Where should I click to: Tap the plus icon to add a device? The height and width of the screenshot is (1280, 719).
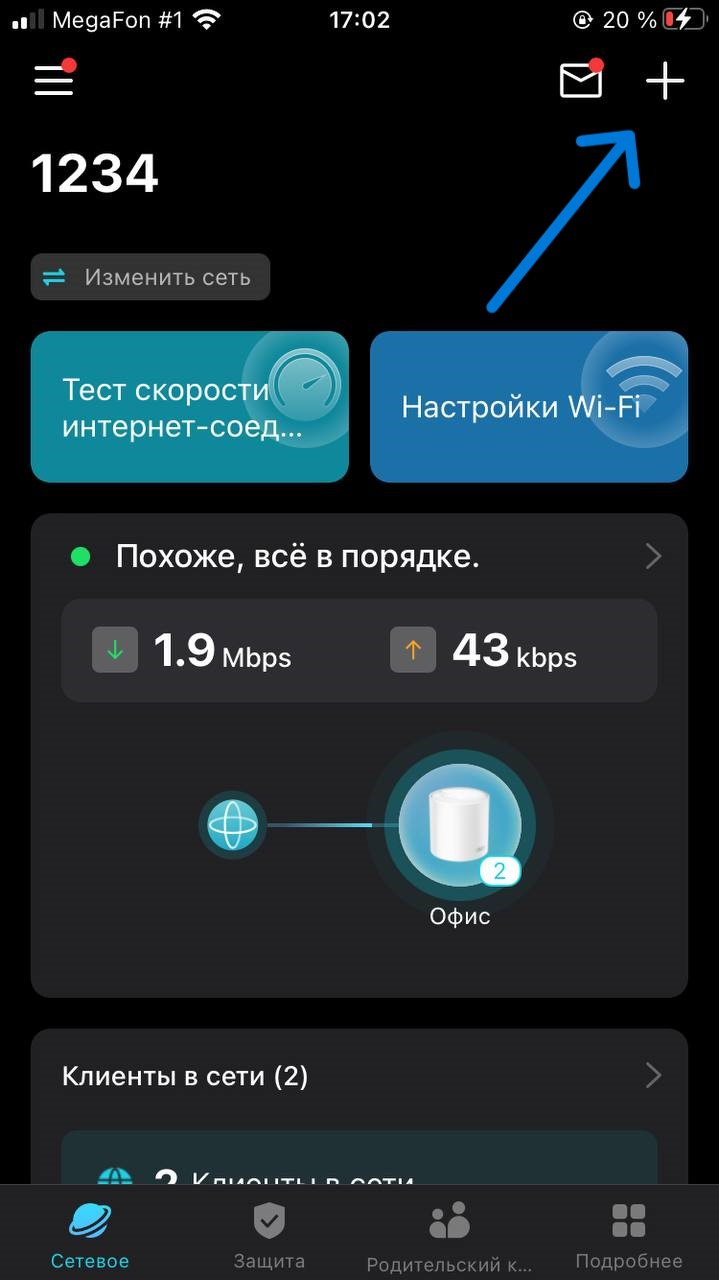point(665,80)
